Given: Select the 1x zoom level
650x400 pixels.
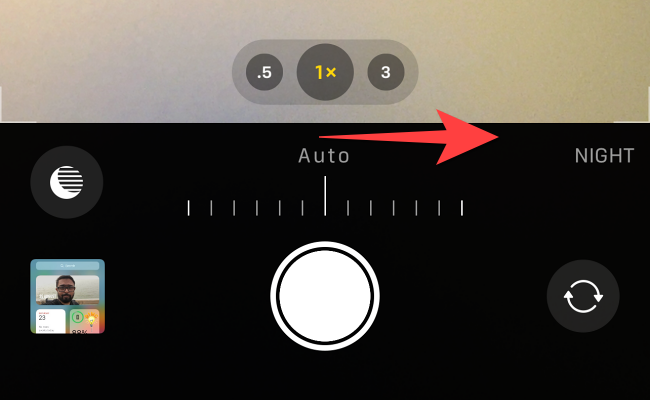Looking at the screenshot, I should [325, 73].
